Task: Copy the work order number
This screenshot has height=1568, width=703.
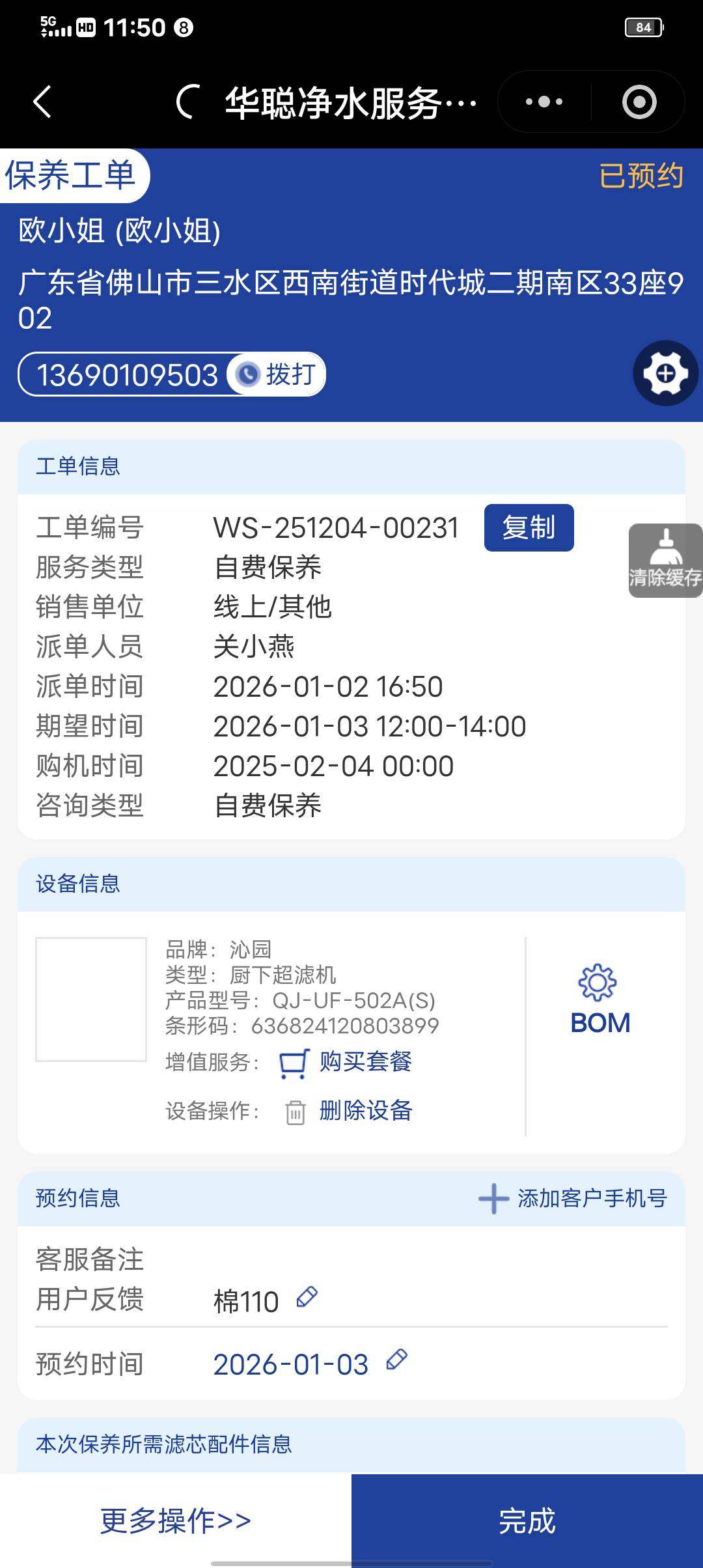Action: [529, 527]
